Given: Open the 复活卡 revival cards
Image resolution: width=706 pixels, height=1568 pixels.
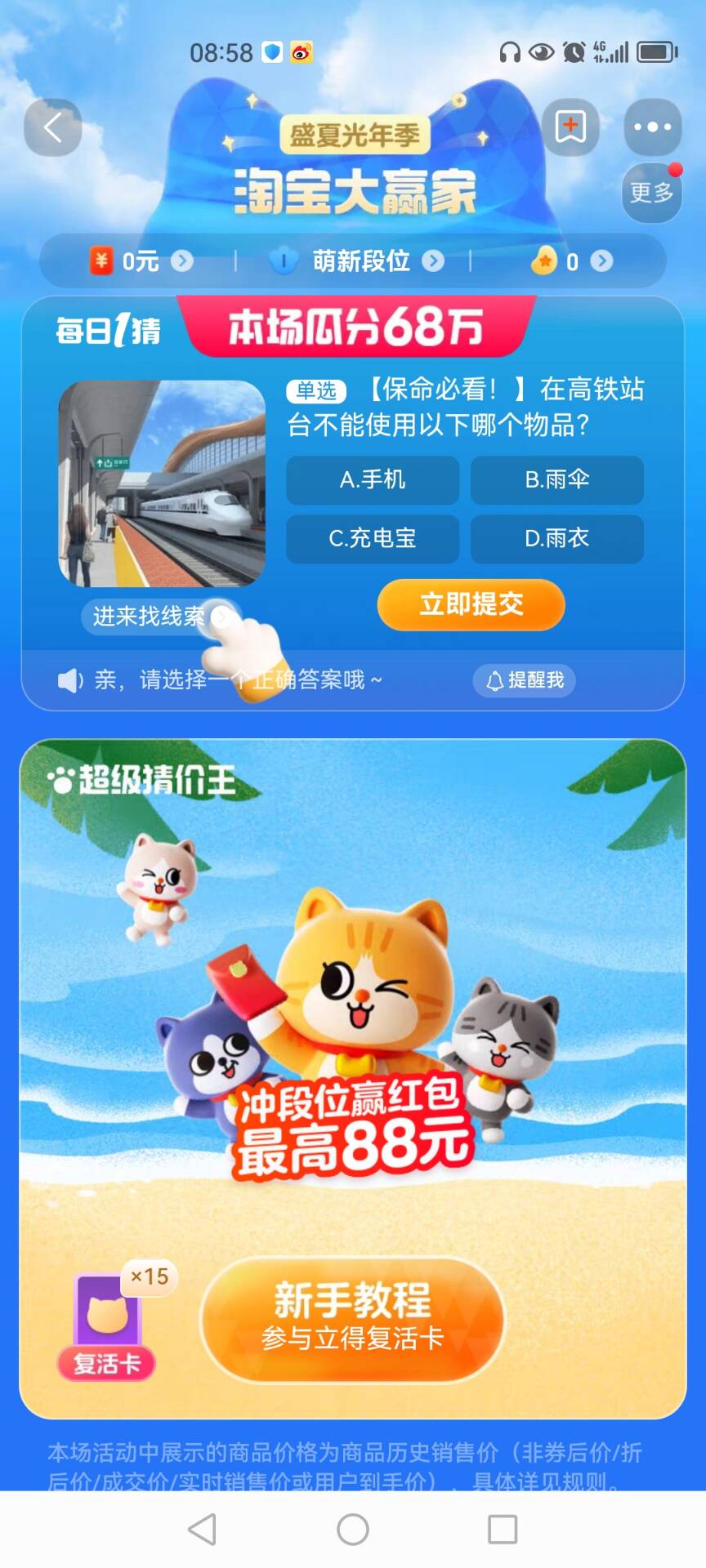Looking at the screenshot, I should point(106,1323).
